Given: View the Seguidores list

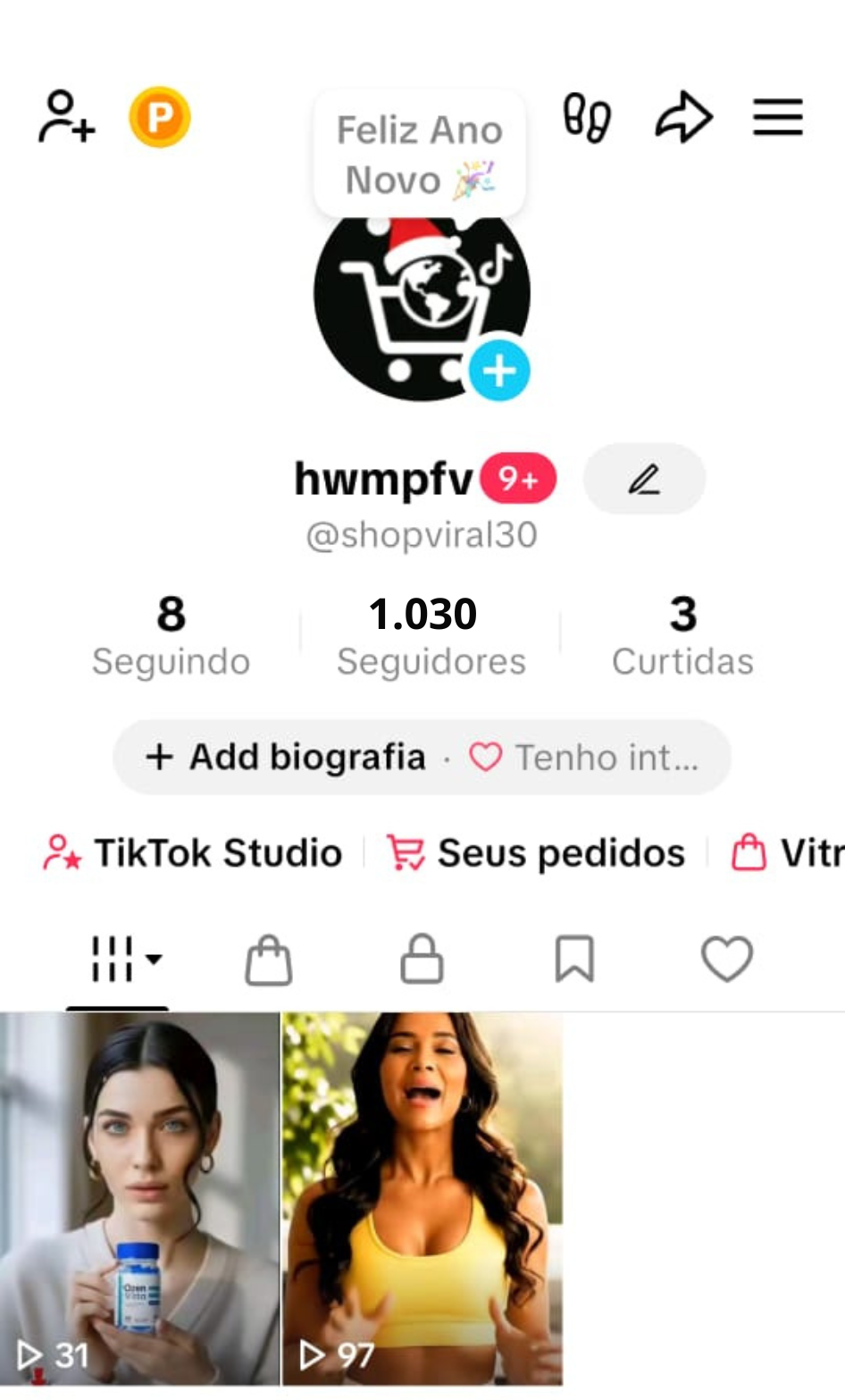Looking at the screenshot, I should click(x=431, y=636).
